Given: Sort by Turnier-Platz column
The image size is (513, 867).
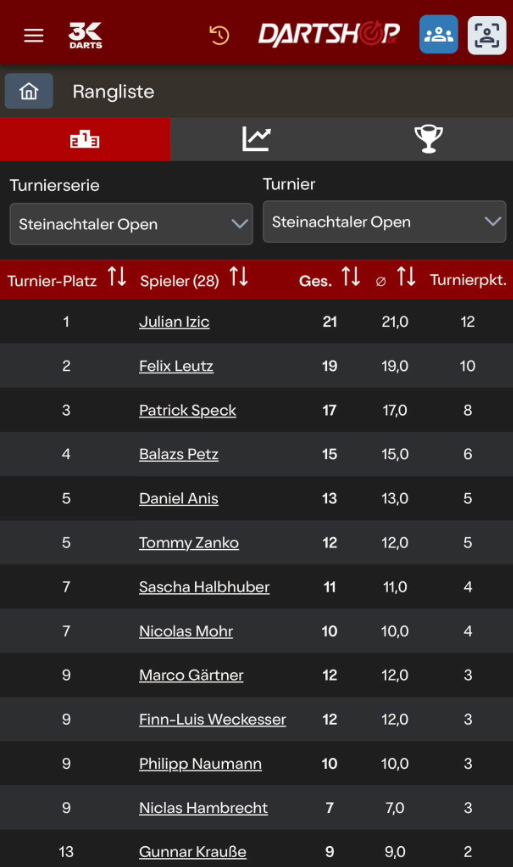Looking at the screenshot, I should coord(117,276).
